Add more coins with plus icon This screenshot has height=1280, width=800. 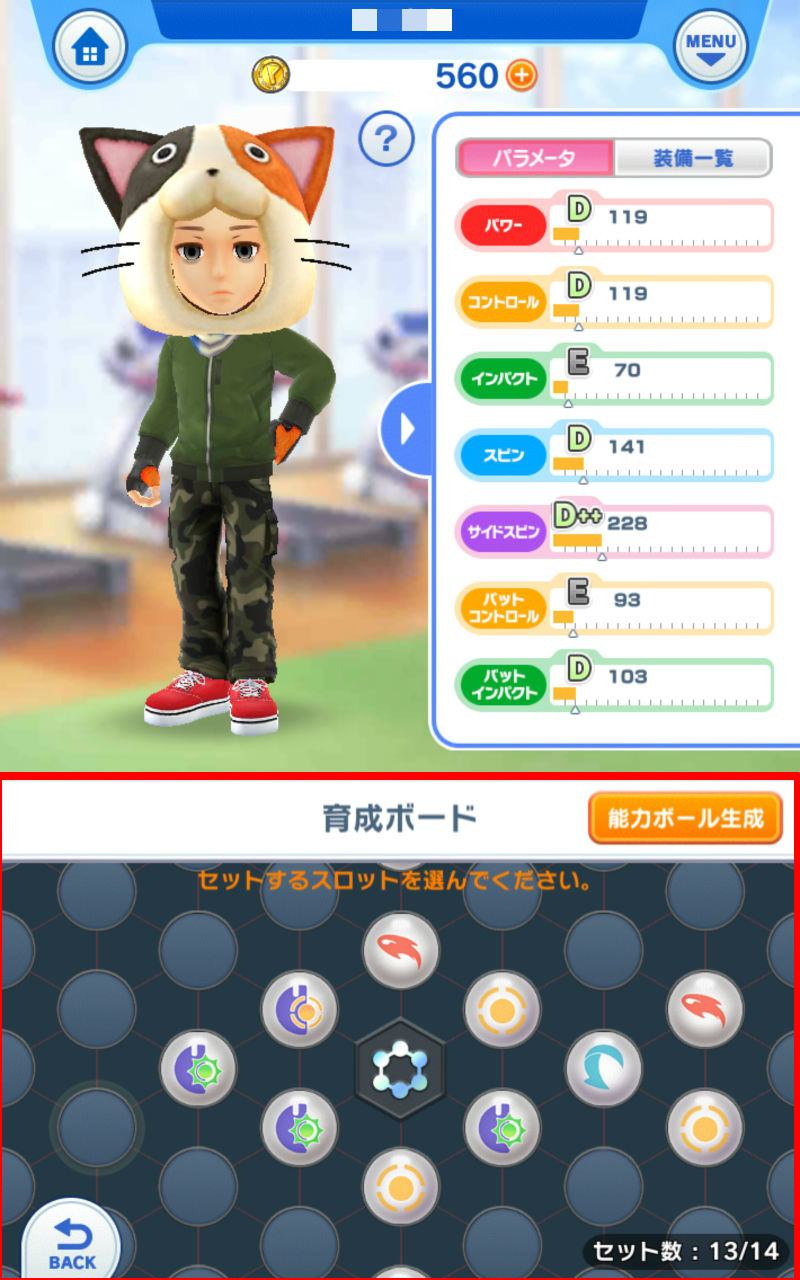coord(521,75)
